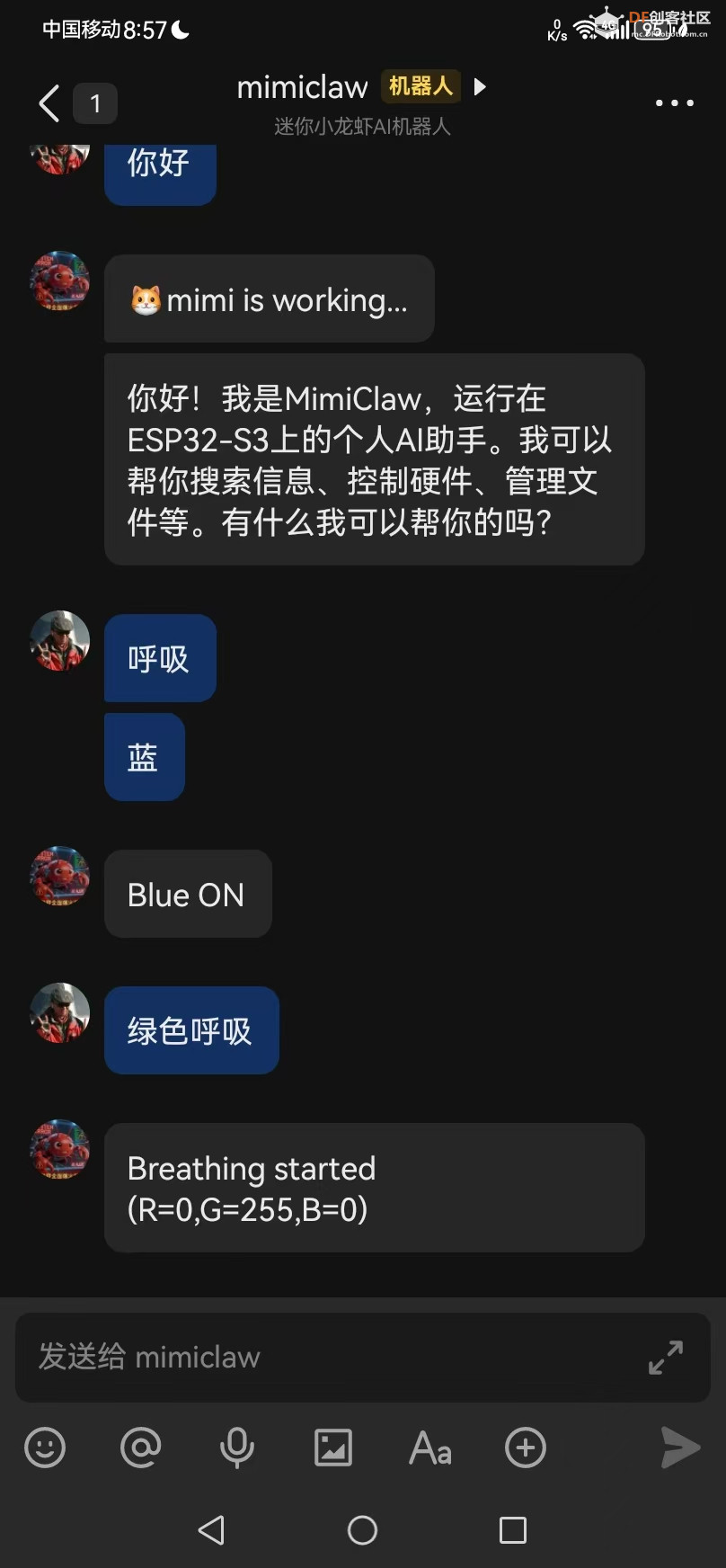The width and height of the screenshot is (726, 1568).
Task: Tap the Blue ON reply bubble
Action: pos(188,894)
